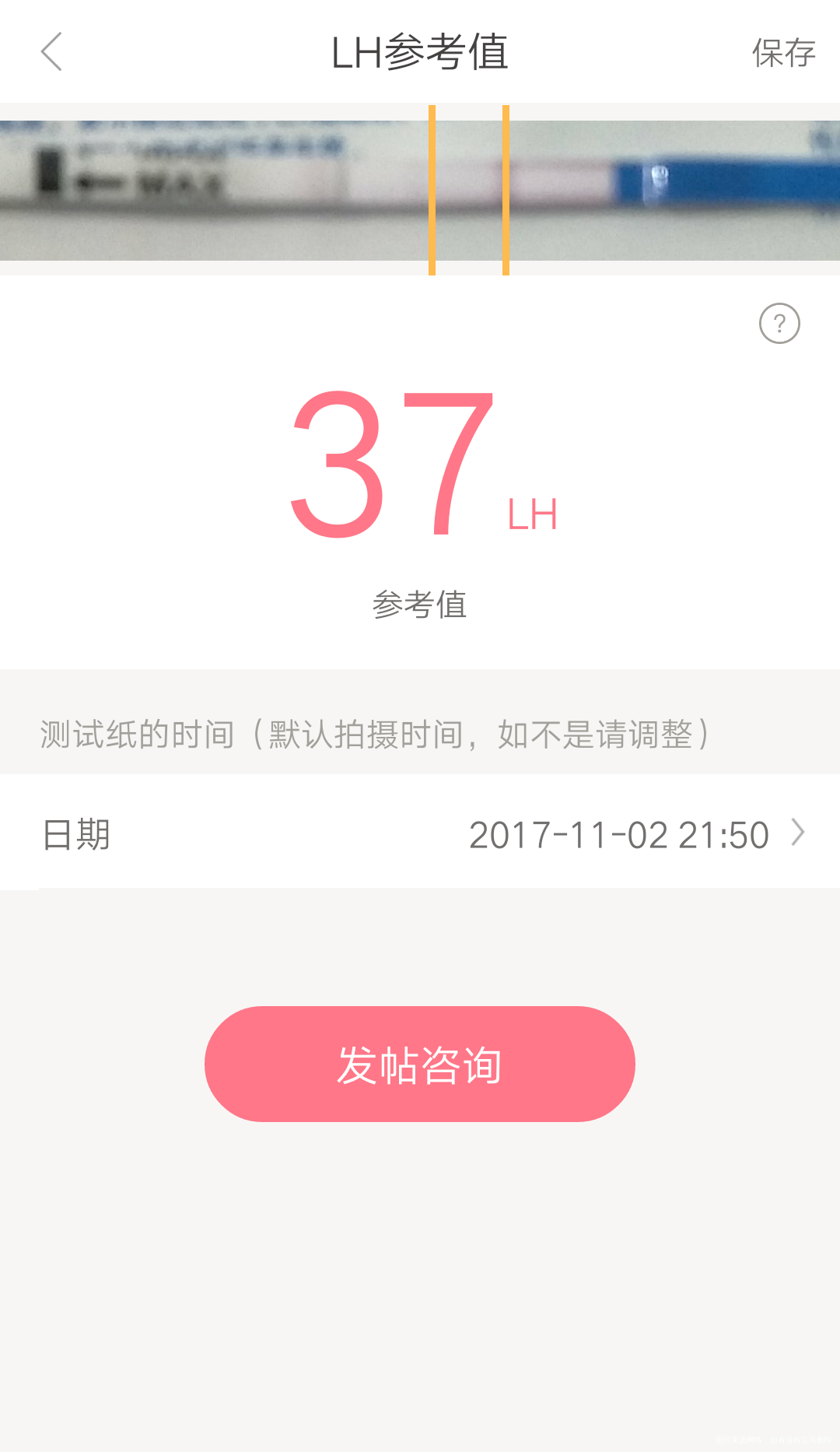
Task: Tap the right yellow measurement marker line
Action: (x=506, y=189)
